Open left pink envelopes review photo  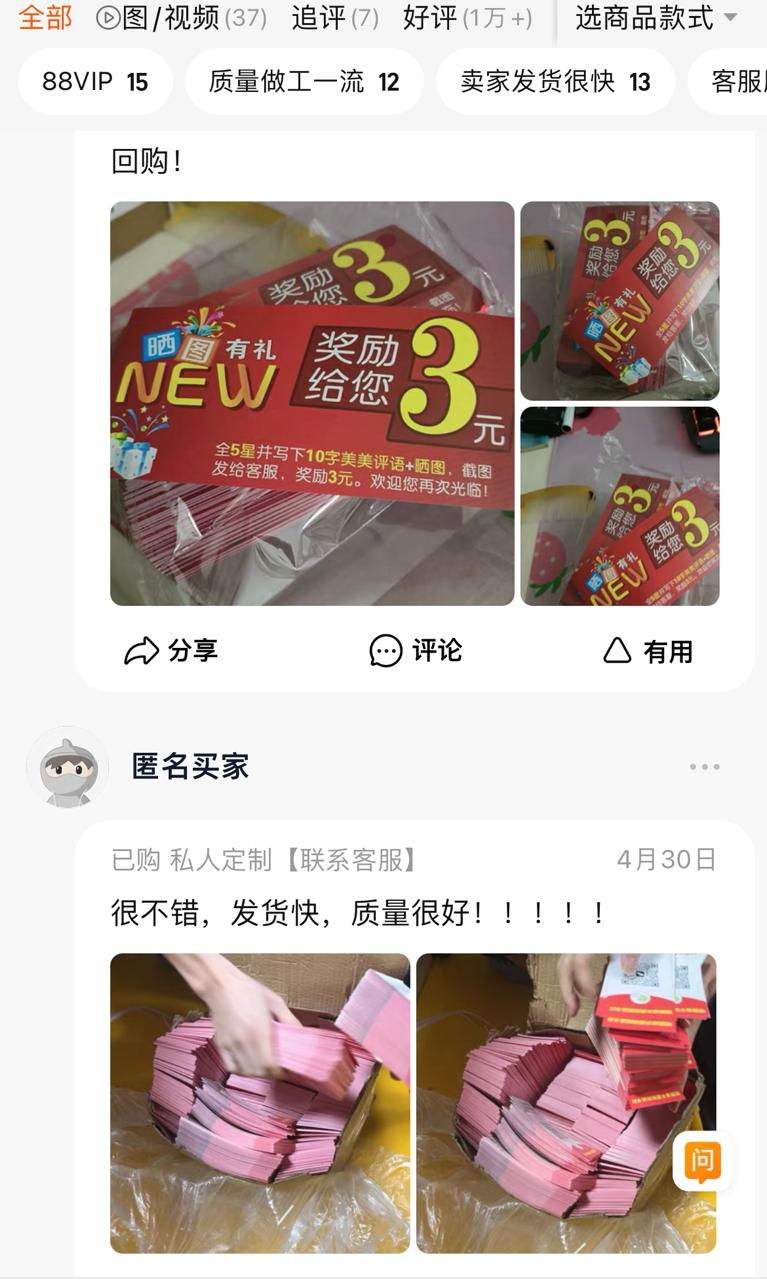point(260,1103)
